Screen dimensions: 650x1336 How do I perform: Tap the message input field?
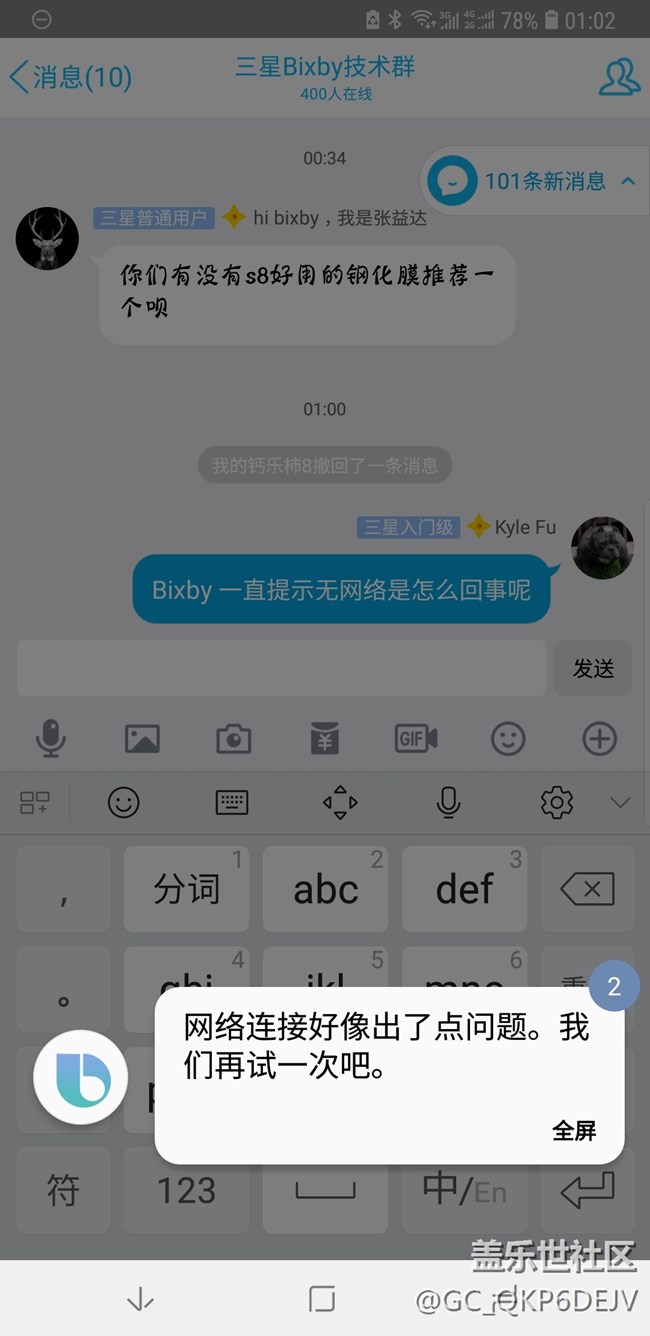pos(281,668)
